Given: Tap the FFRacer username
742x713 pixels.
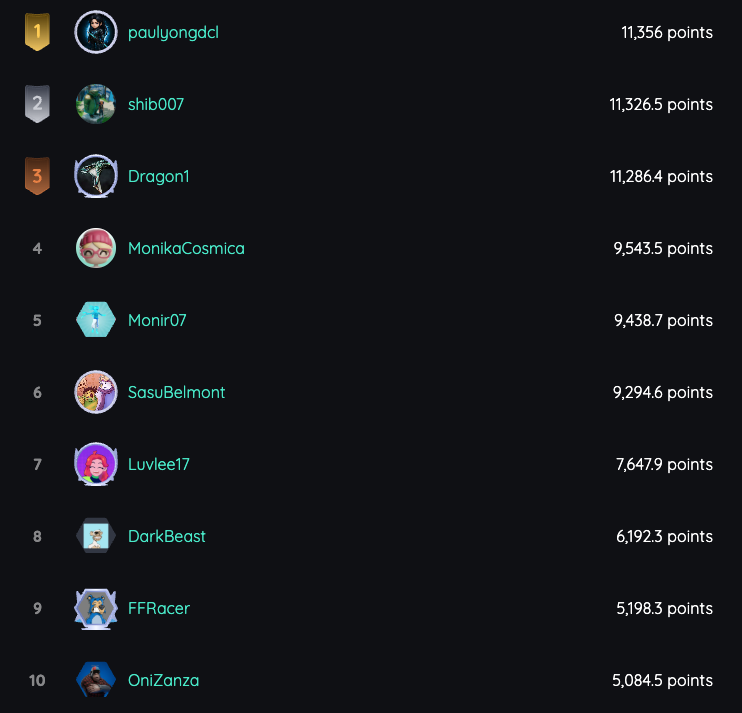Looking at the screenshot, I should (158, 608).
